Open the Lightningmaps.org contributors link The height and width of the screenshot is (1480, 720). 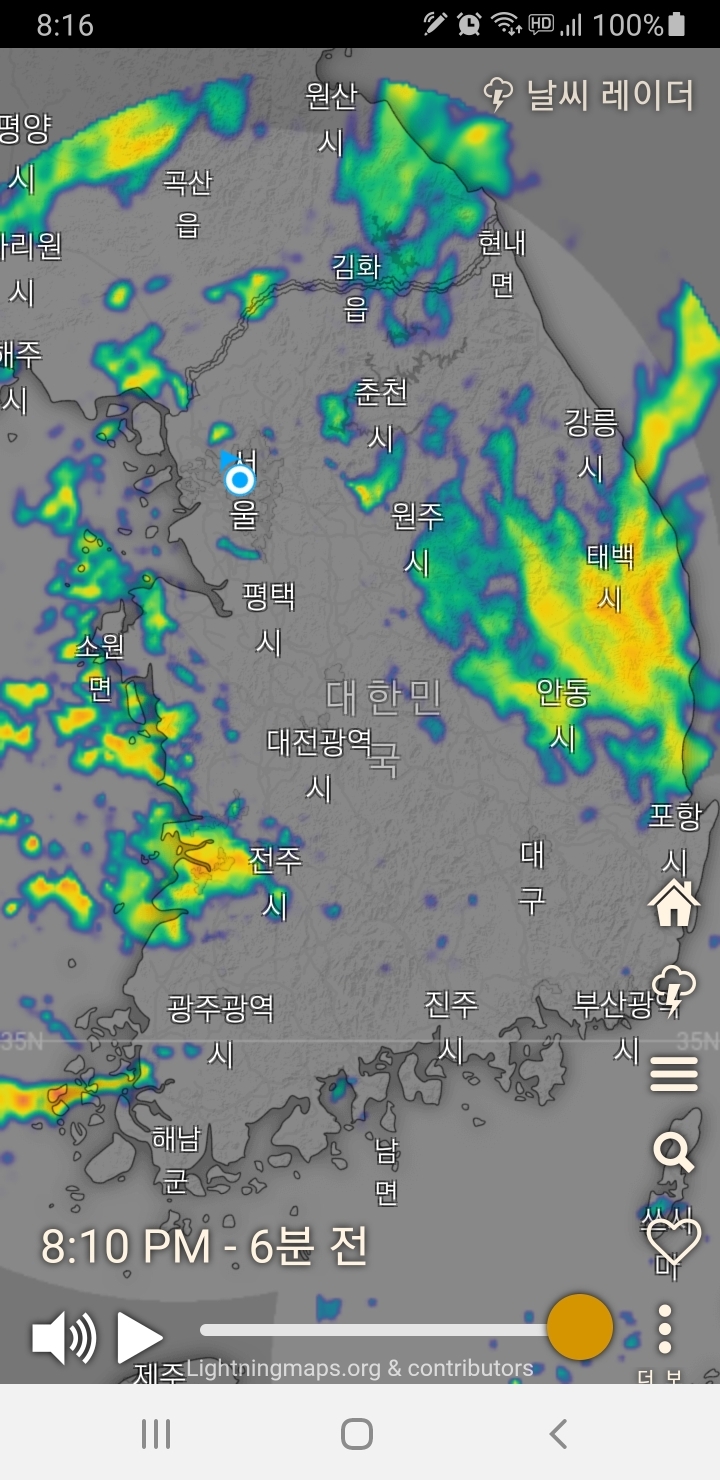[x=360, y=1368]
